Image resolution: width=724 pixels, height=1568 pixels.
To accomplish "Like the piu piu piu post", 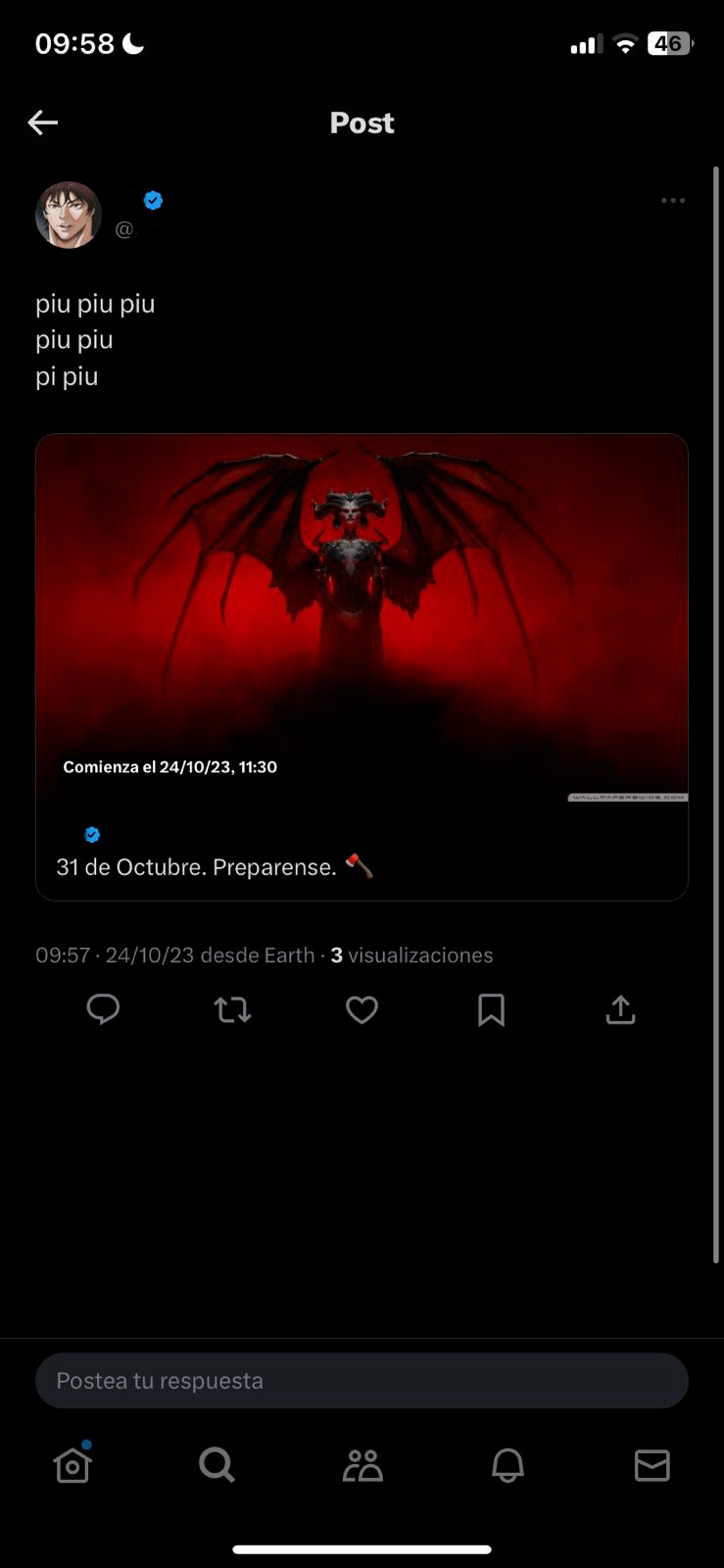I will point(362,1009).
